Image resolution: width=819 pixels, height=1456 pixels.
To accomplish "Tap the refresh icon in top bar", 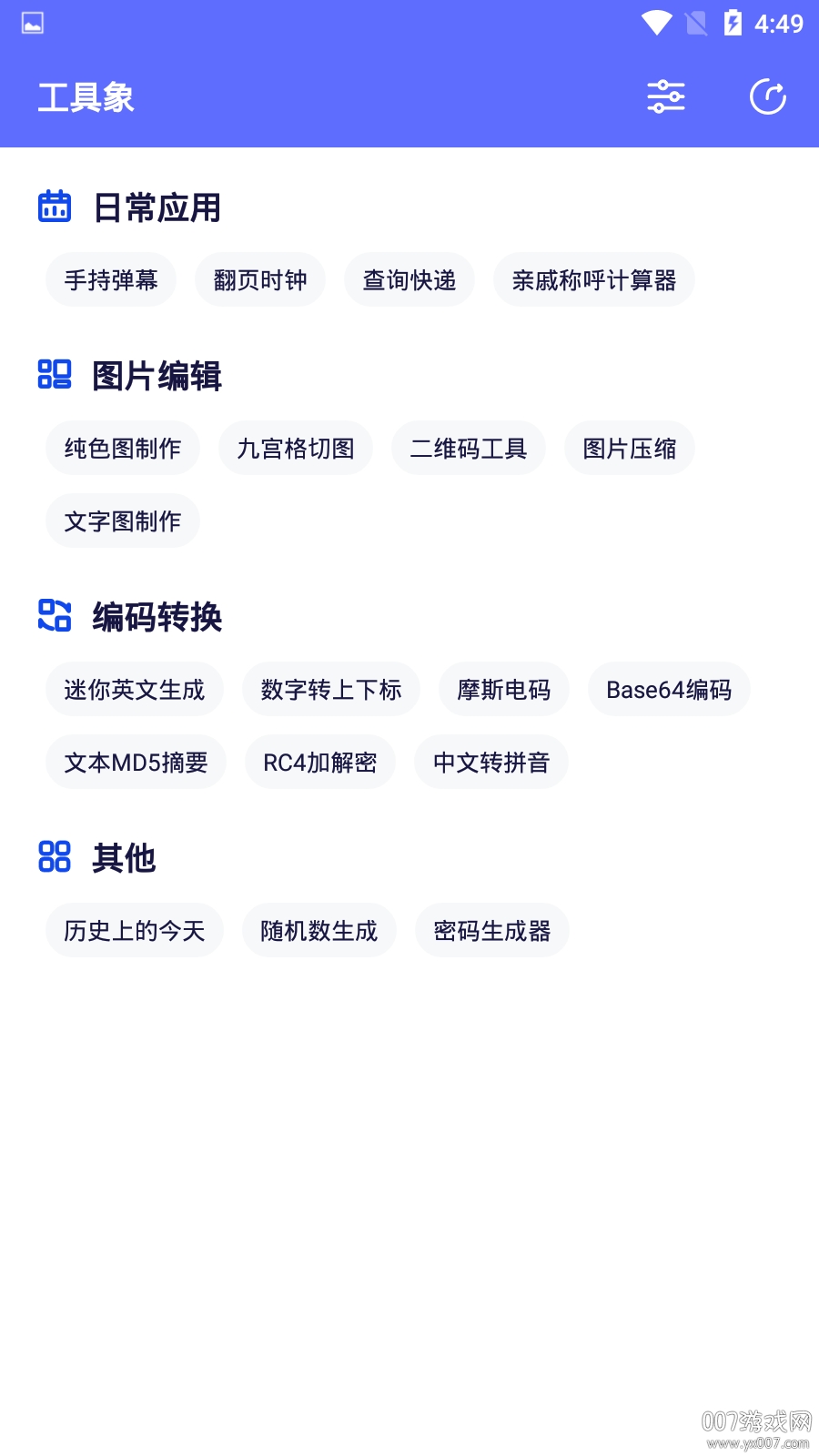I will 767,96.
